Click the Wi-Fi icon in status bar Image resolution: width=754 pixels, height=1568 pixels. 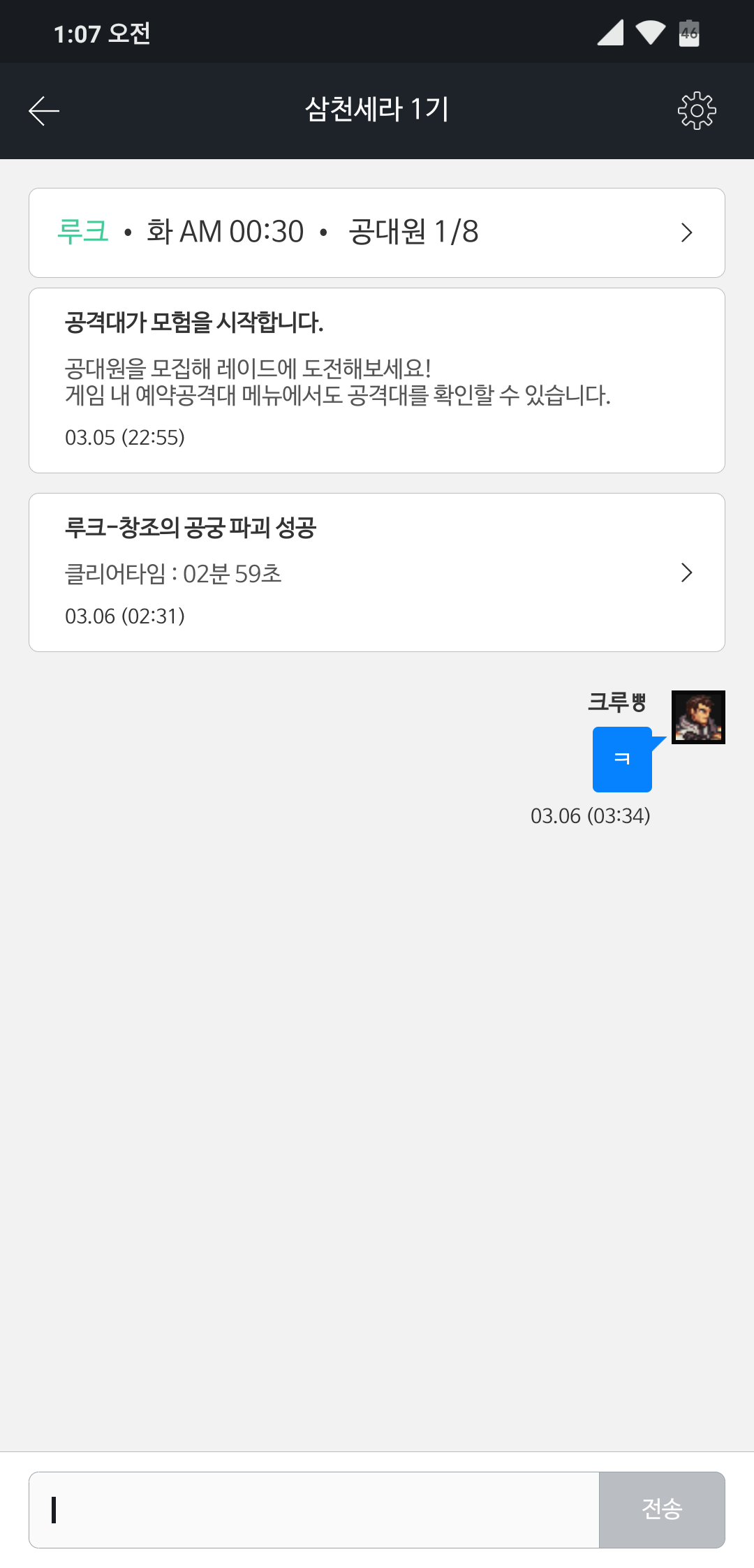pos(652,31)
